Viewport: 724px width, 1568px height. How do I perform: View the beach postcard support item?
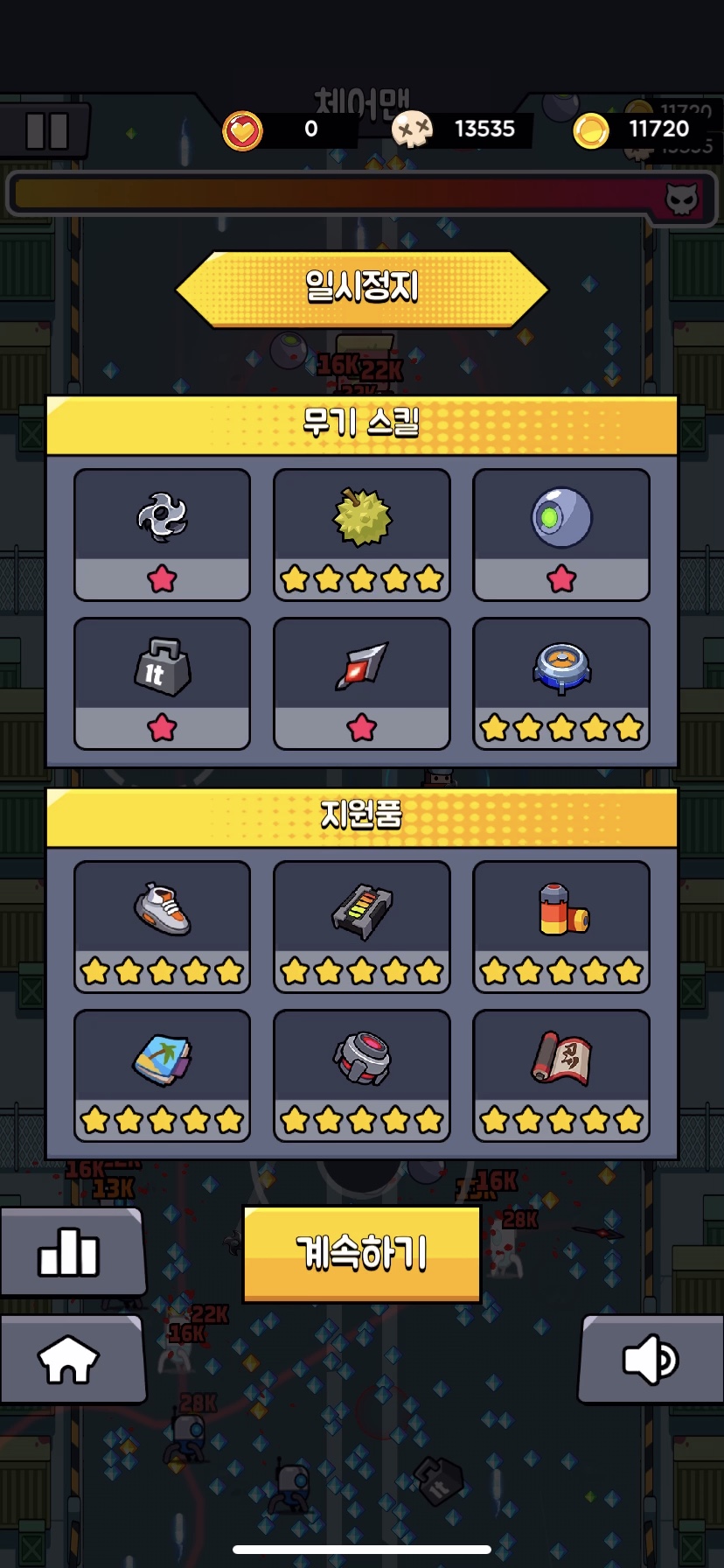[x=162, y=1074]
